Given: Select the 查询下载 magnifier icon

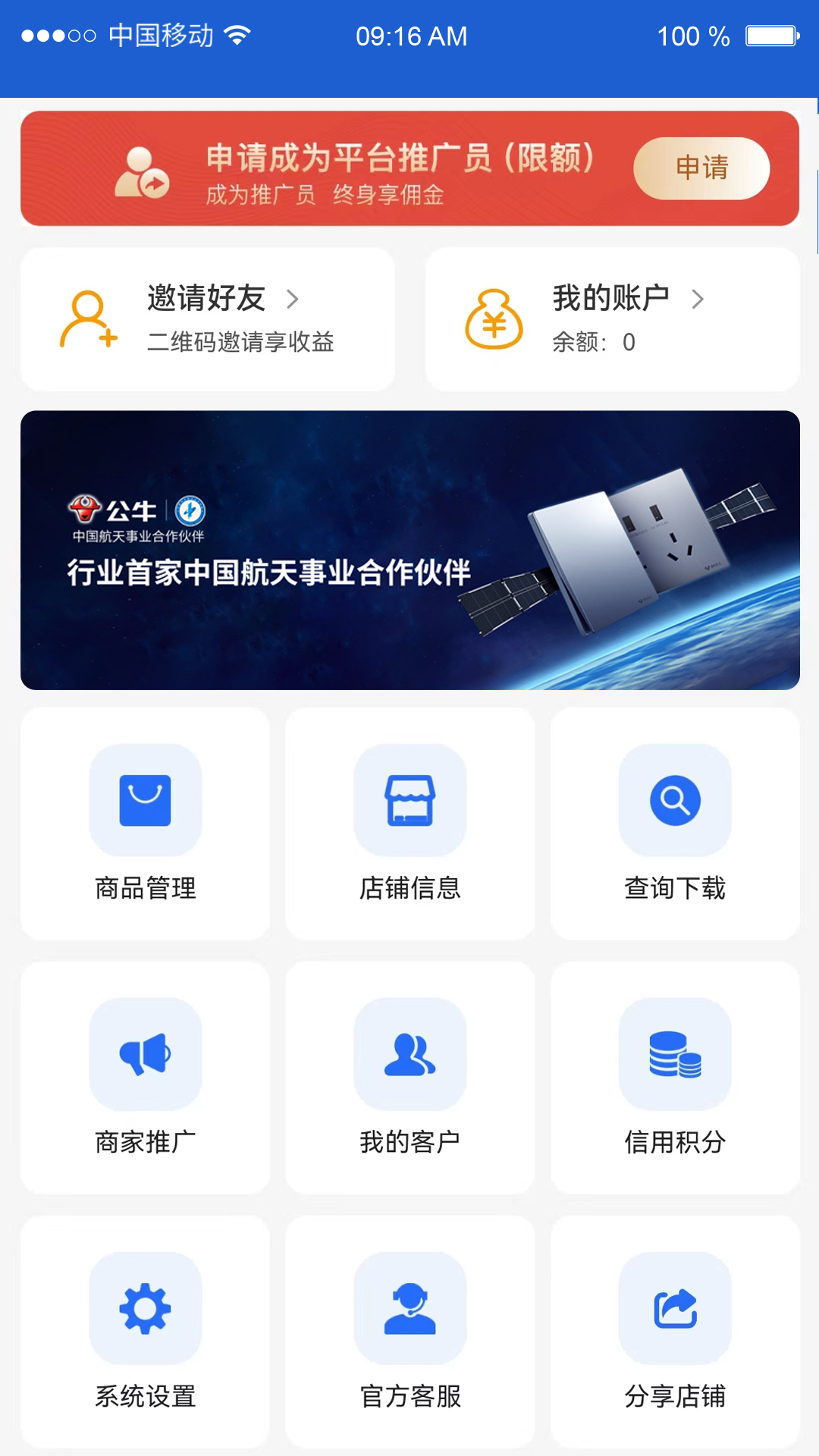Looking at the screenshot, I should (x=675, y=801).
